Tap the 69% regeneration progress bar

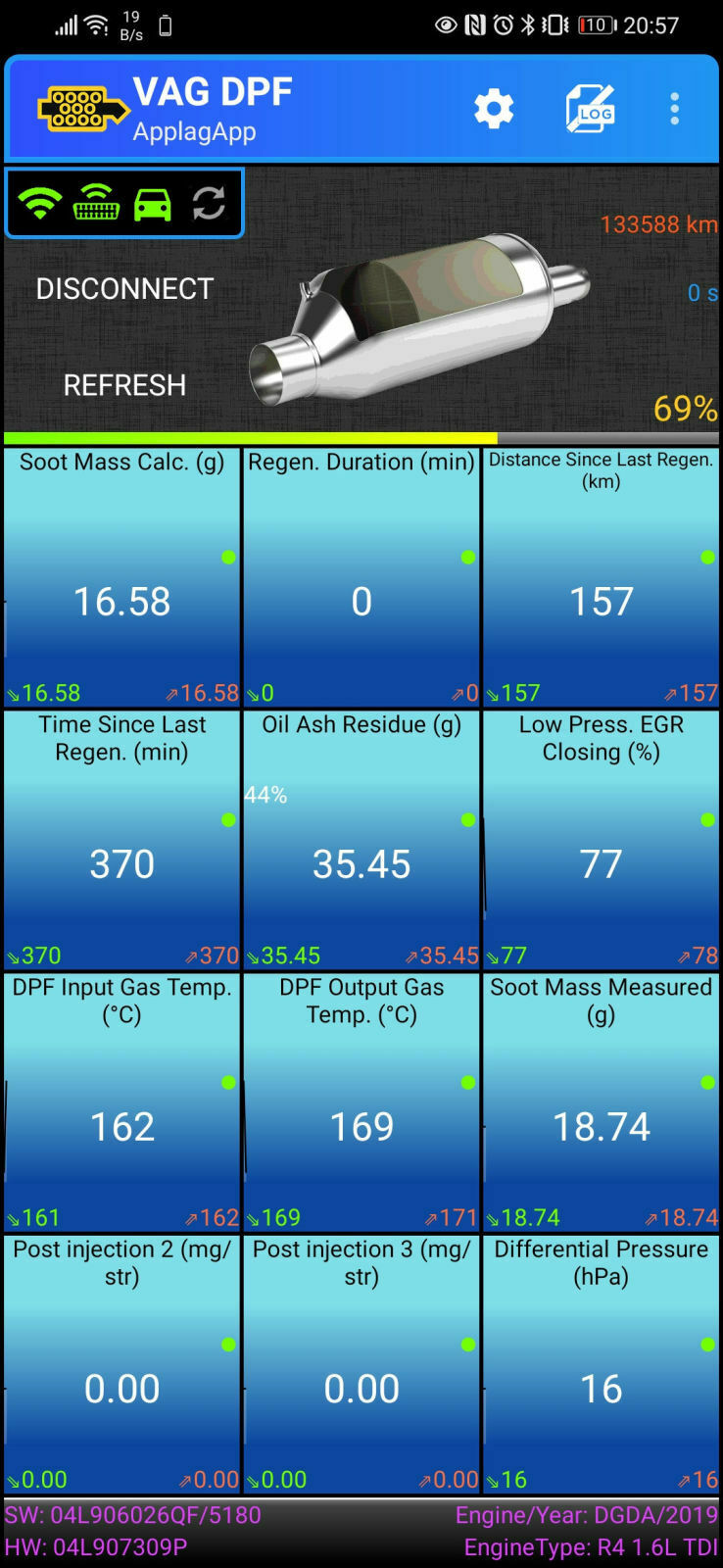tap(361, 433)
